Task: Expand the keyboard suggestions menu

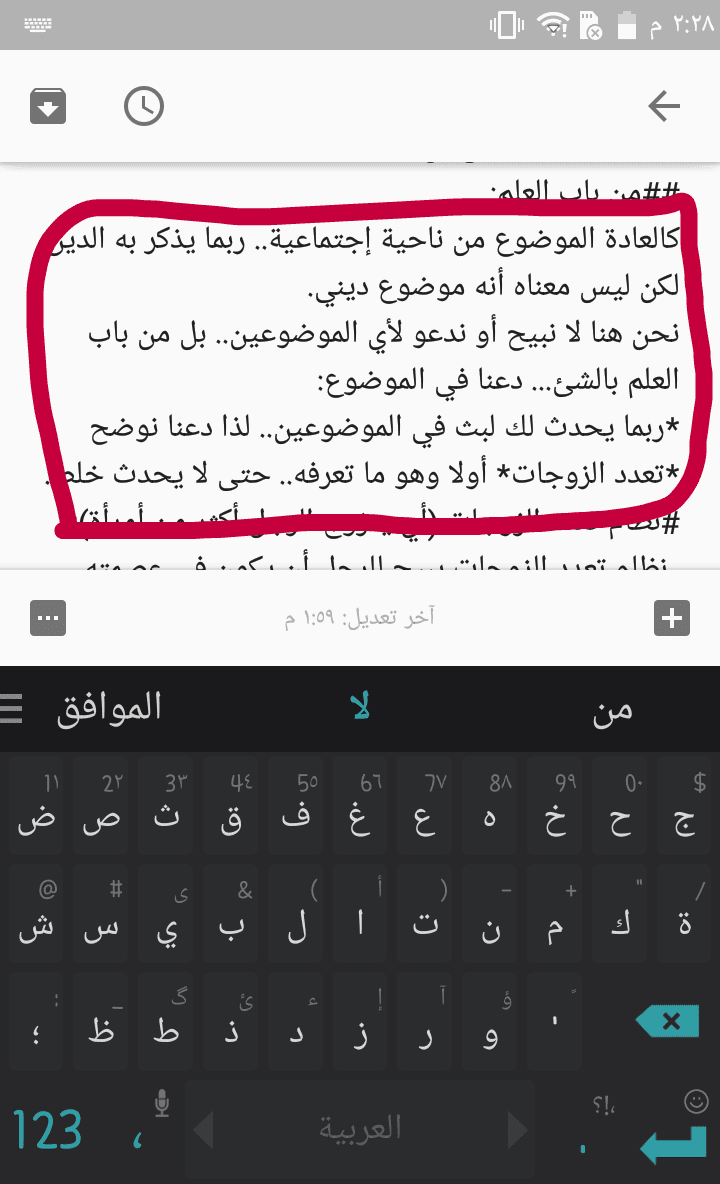Action: click(10, 708)
